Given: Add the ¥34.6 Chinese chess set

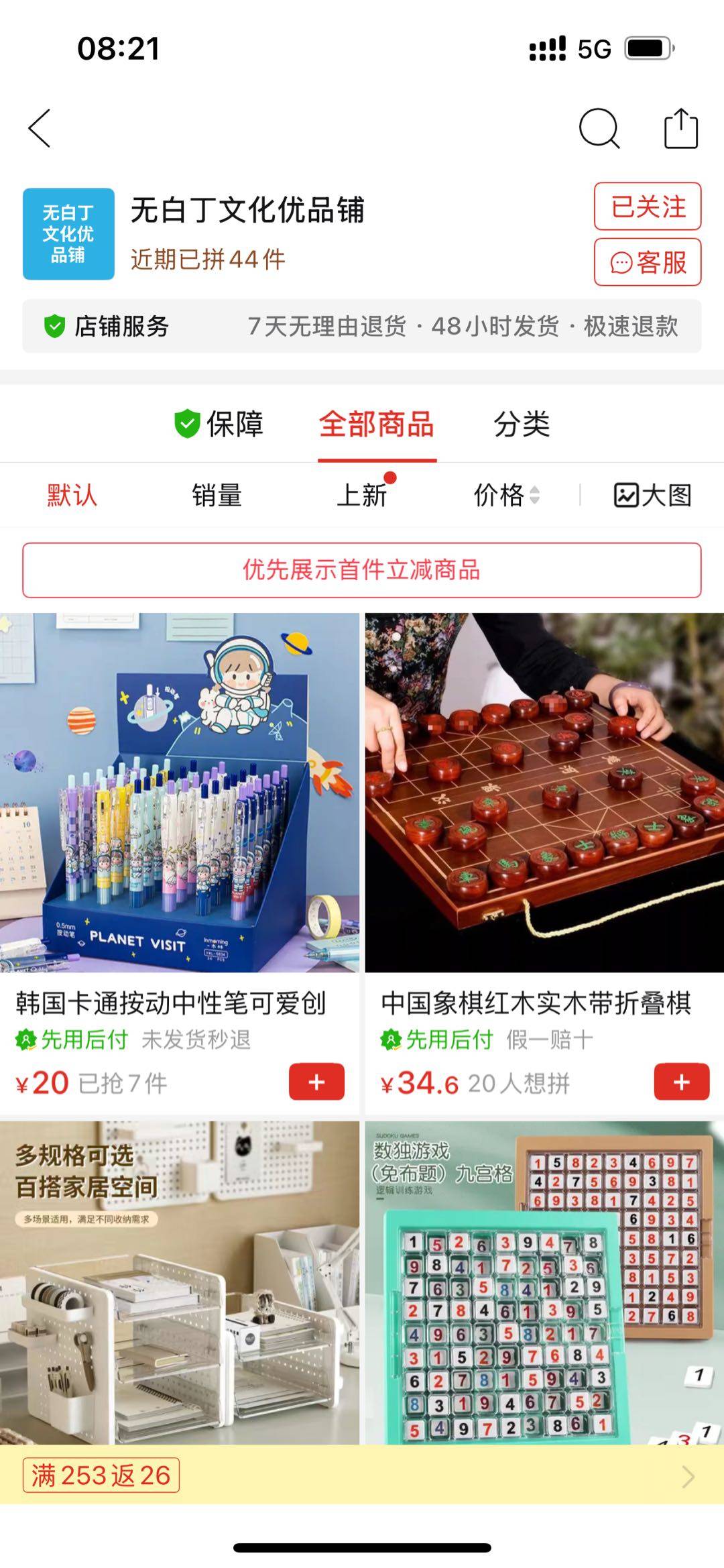Looking at the screenshot, I should point(681,1082).
